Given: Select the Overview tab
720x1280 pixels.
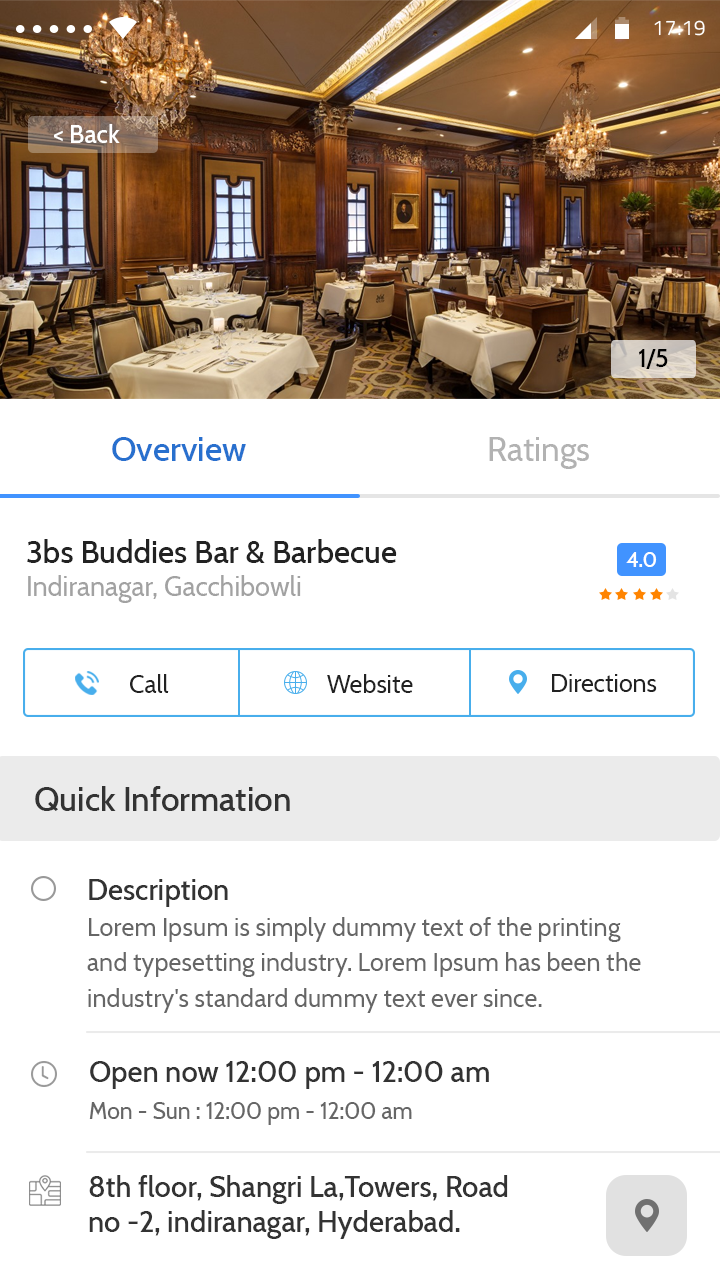Looking at the screenshot, I should pos(179,451).
